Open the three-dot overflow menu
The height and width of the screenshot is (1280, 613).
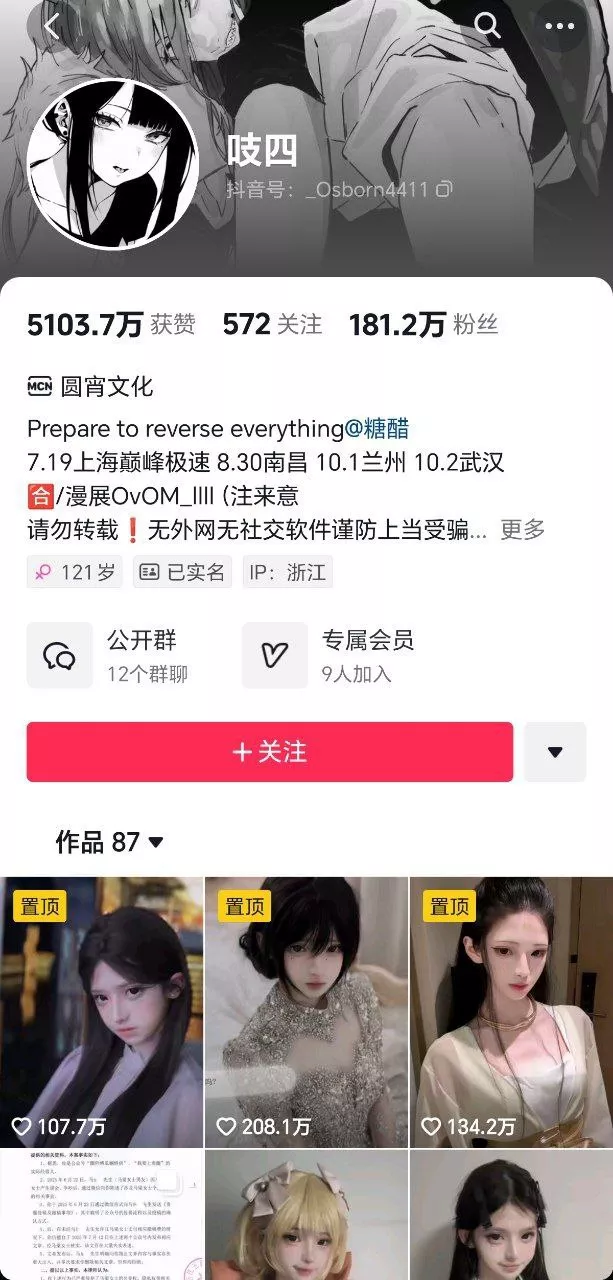coord(559,26)
